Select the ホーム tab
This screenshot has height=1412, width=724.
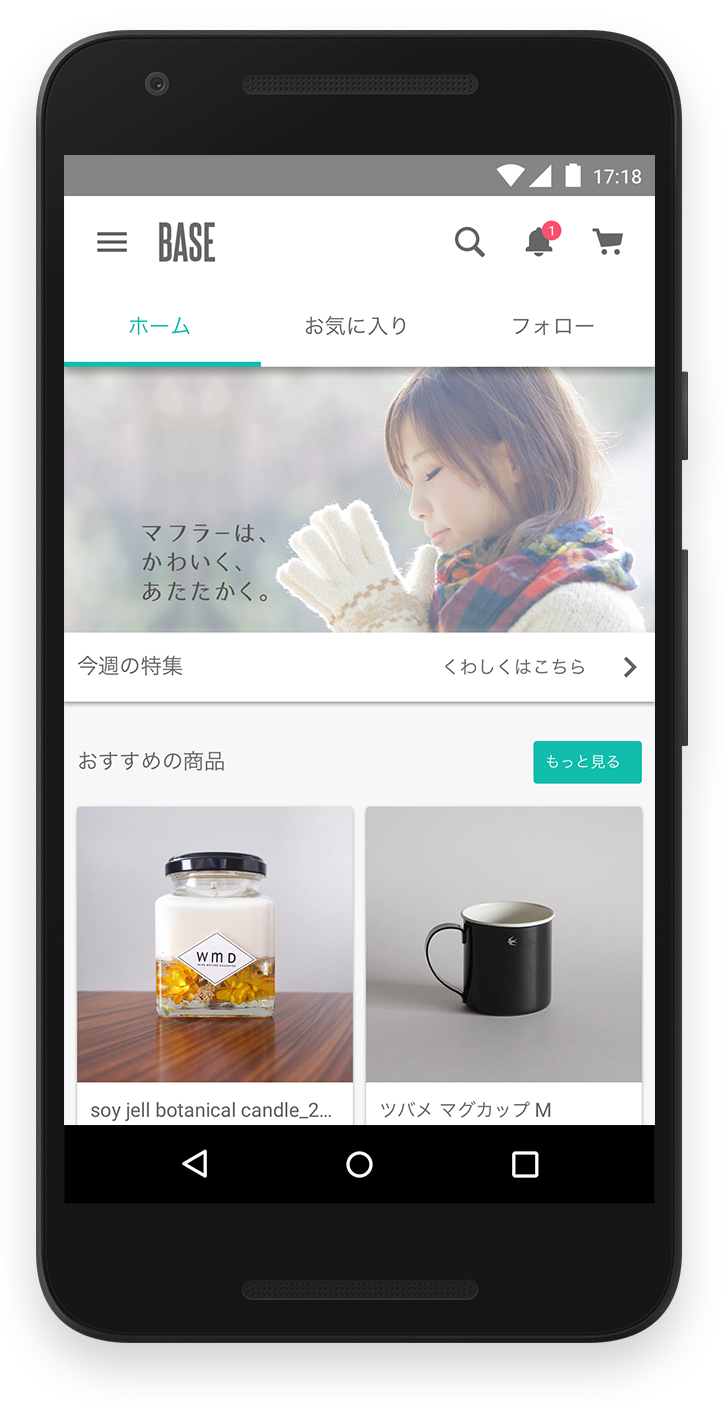(x=160, y=326)
